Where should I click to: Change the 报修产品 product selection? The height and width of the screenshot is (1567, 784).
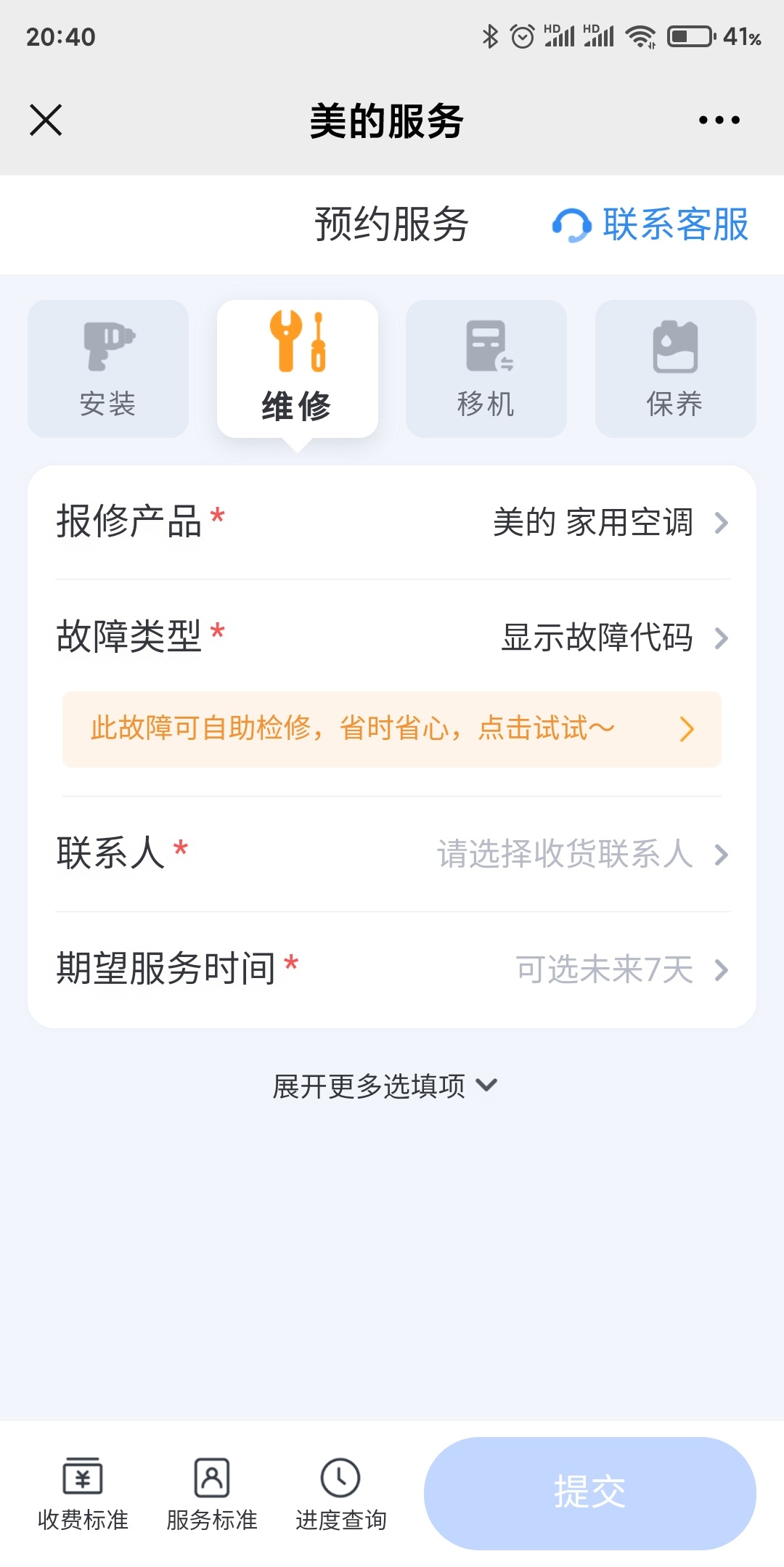coord(392,522)
